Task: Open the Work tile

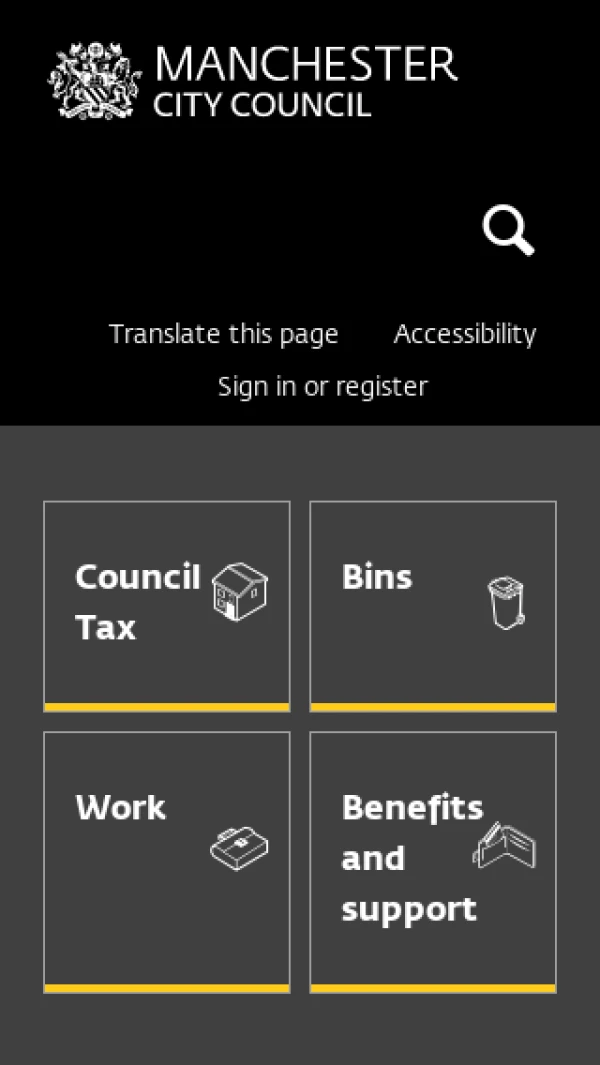Action: (x=167, y=861)
